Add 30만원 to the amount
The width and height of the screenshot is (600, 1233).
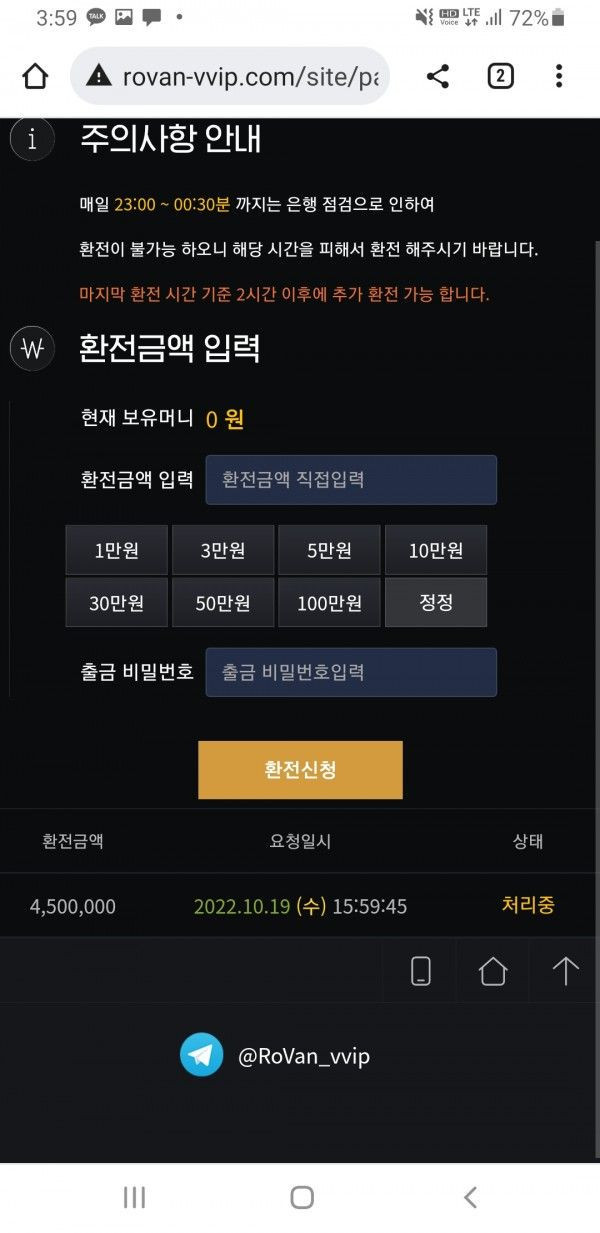tap(117, 603)
